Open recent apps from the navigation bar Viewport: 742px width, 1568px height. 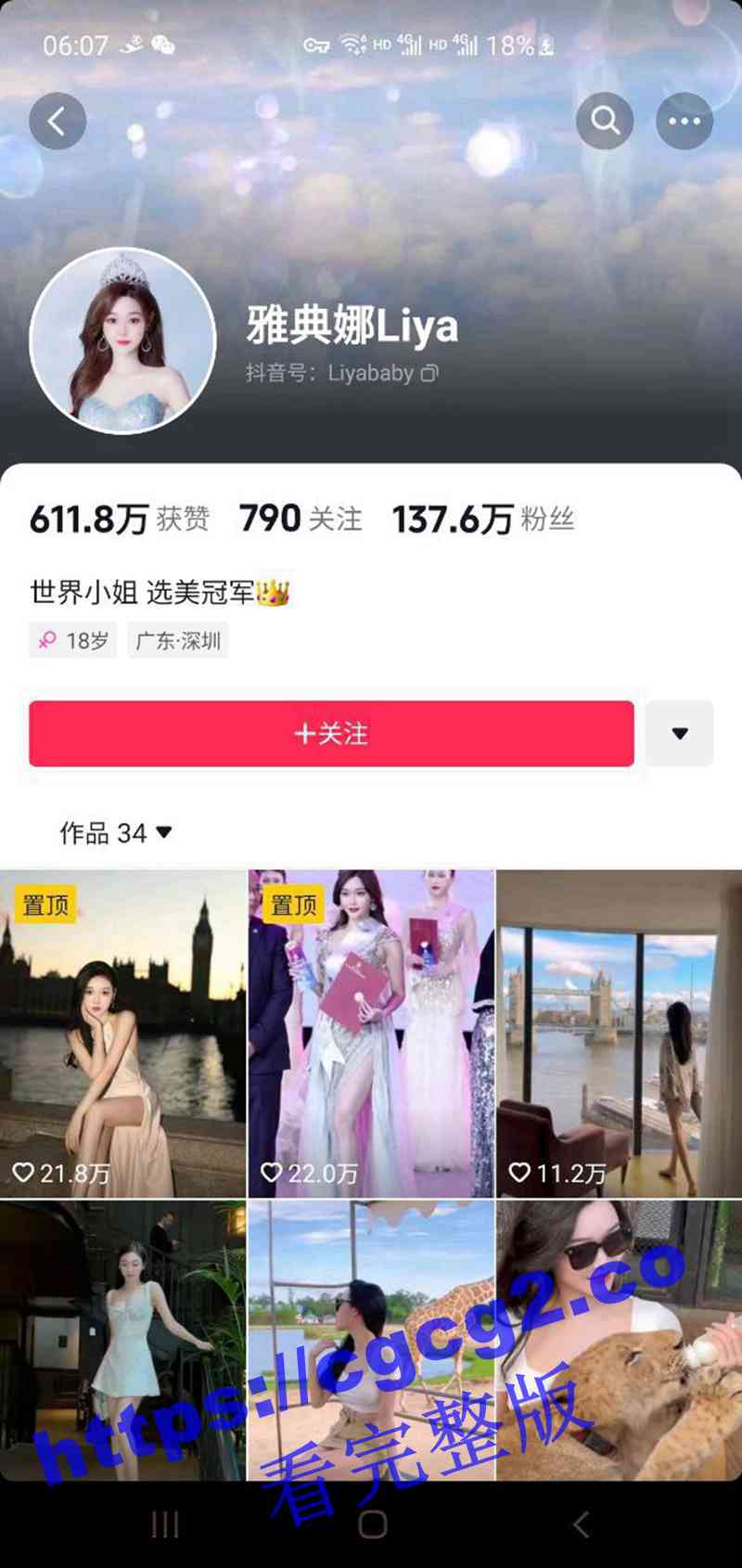[x=165, y=1523]
